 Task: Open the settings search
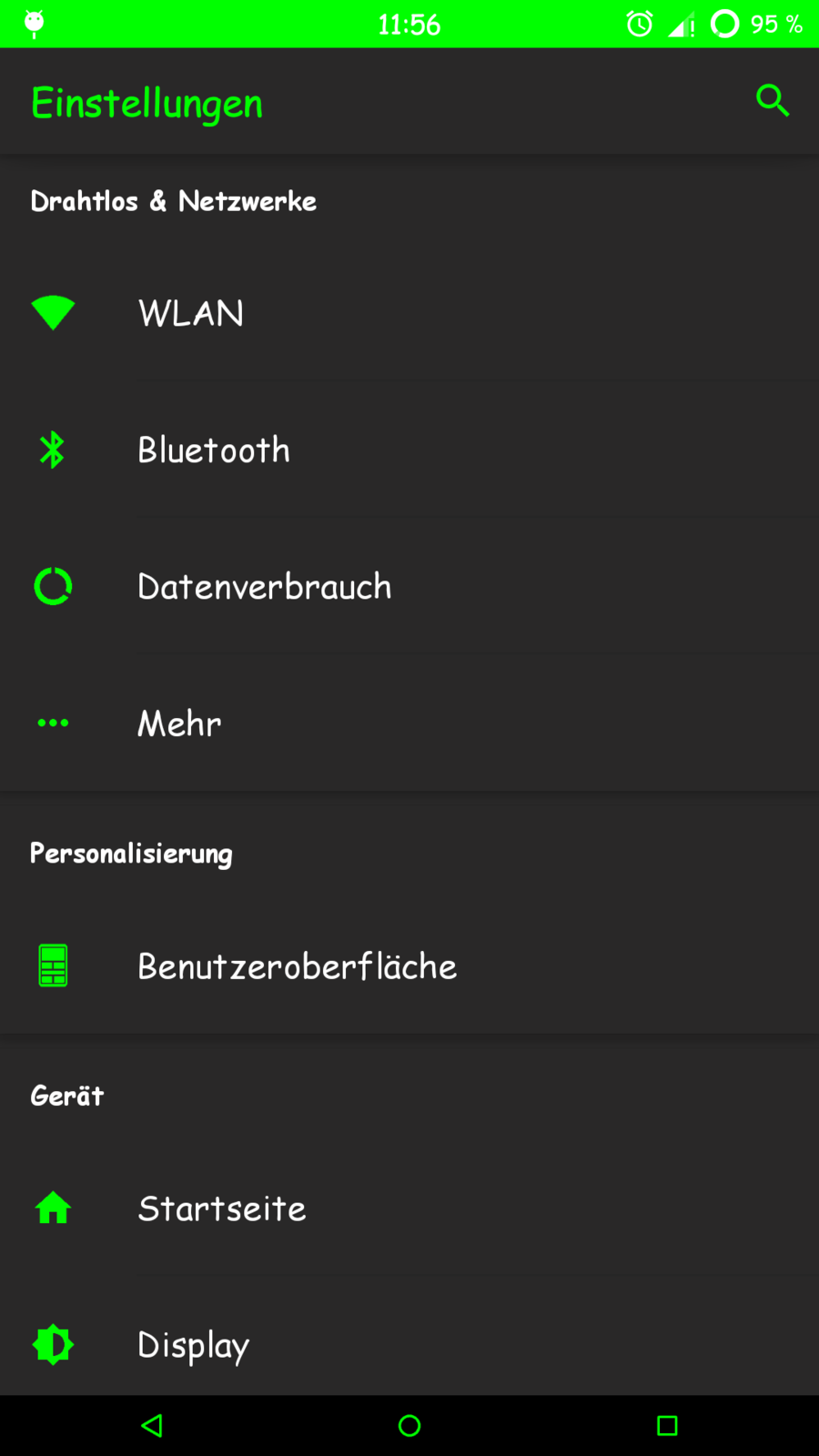click(772, 101)
